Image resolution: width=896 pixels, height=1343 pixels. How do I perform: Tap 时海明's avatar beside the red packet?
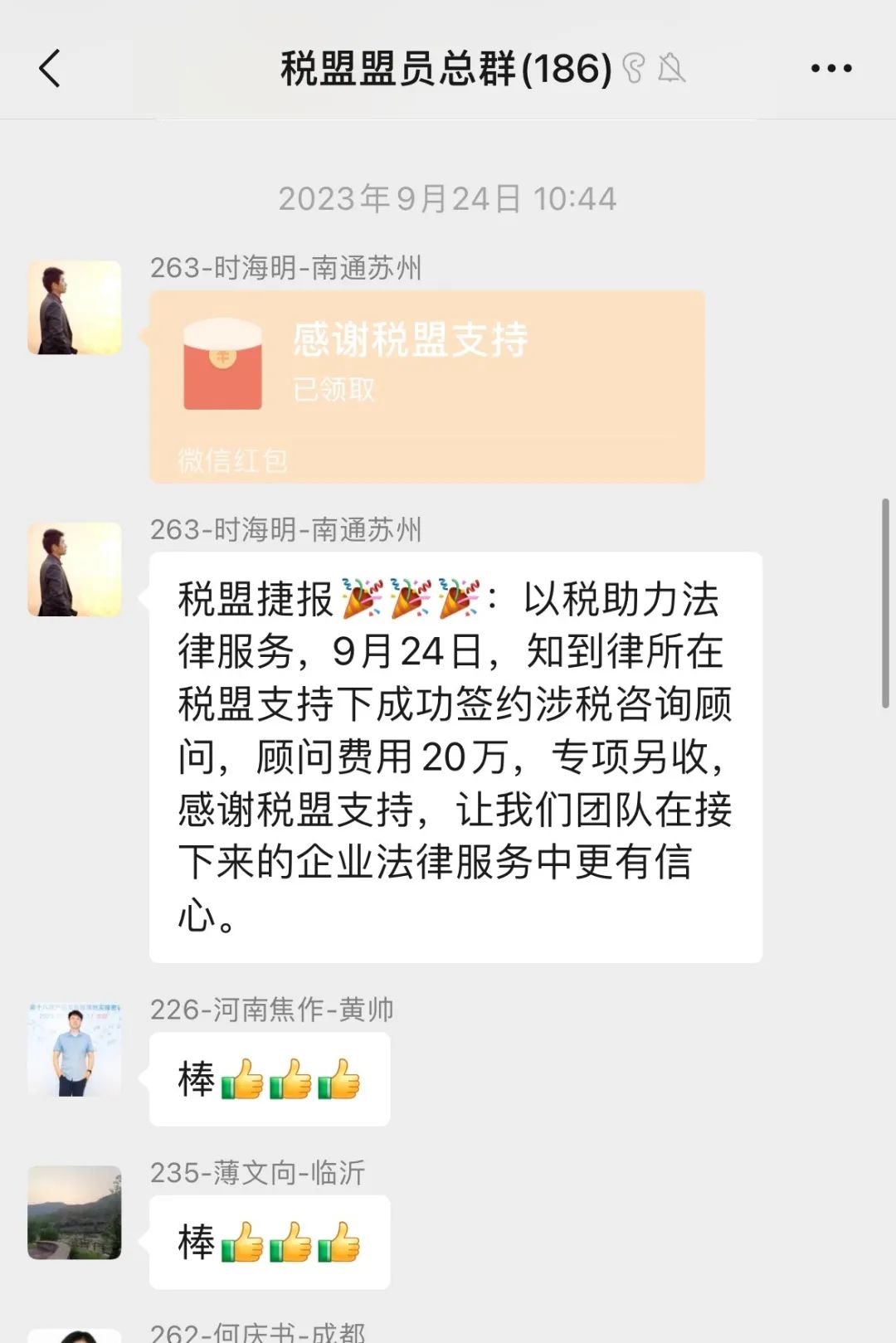75,308
